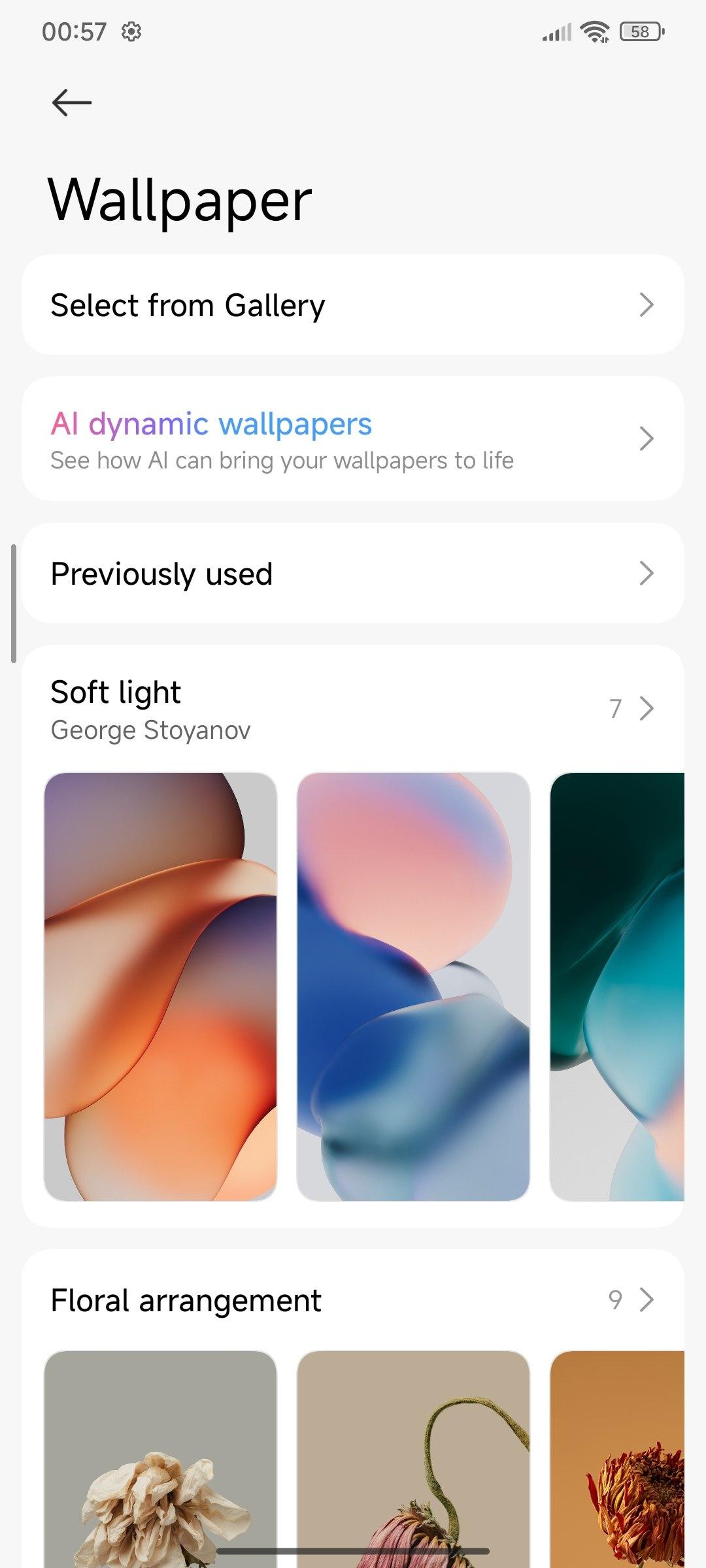Select the teal Soft light wallpaper
Screen dimensions: 706x1568
click(x=617, y=987)
